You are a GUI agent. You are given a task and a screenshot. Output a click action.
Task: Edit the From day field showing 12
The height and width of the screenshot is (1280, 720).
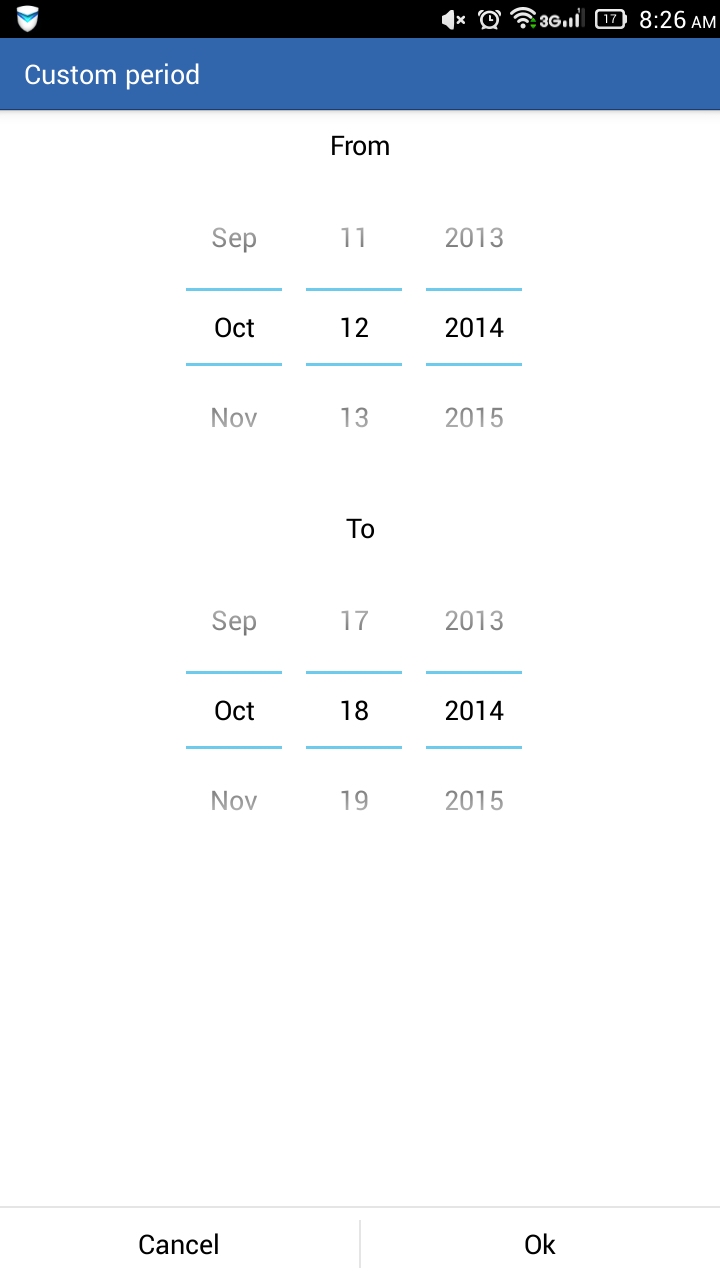pyautogui.click(x=354, y=328)
